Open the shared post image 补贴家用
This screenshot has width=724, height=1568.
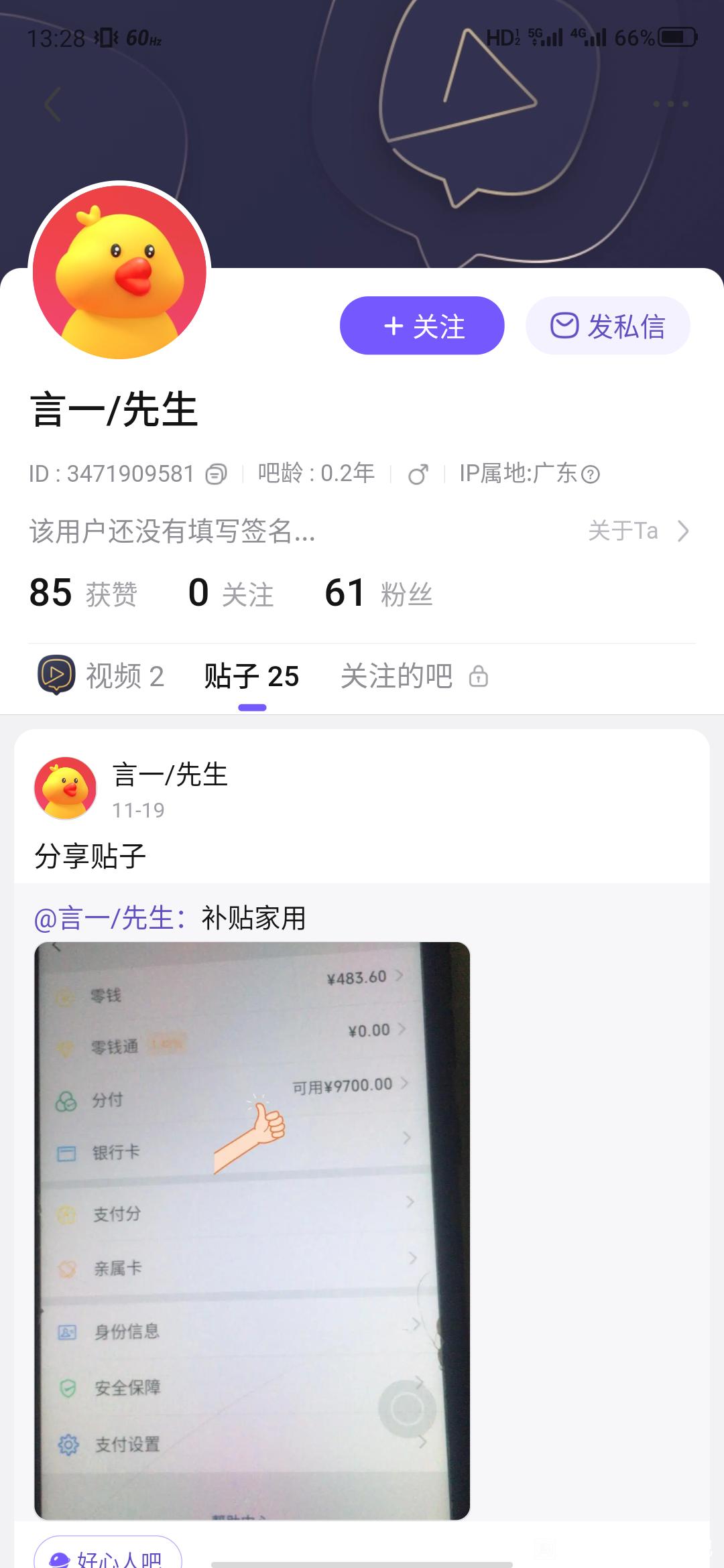point(252,1230)
